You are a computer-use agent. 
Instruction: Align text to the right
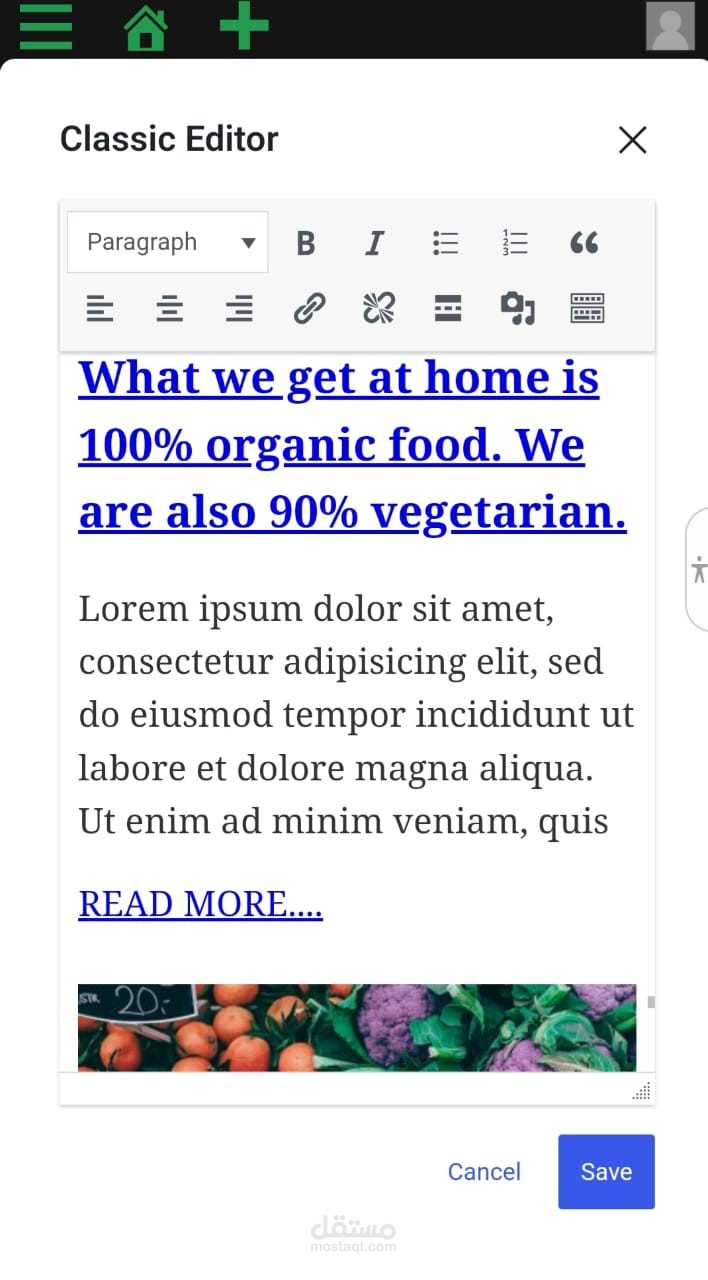239,309
